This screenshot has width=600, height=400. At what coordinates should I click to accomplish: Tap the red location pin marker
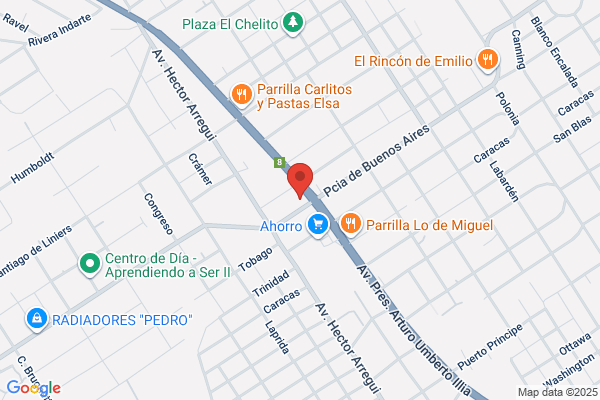(x=300, y=181)
